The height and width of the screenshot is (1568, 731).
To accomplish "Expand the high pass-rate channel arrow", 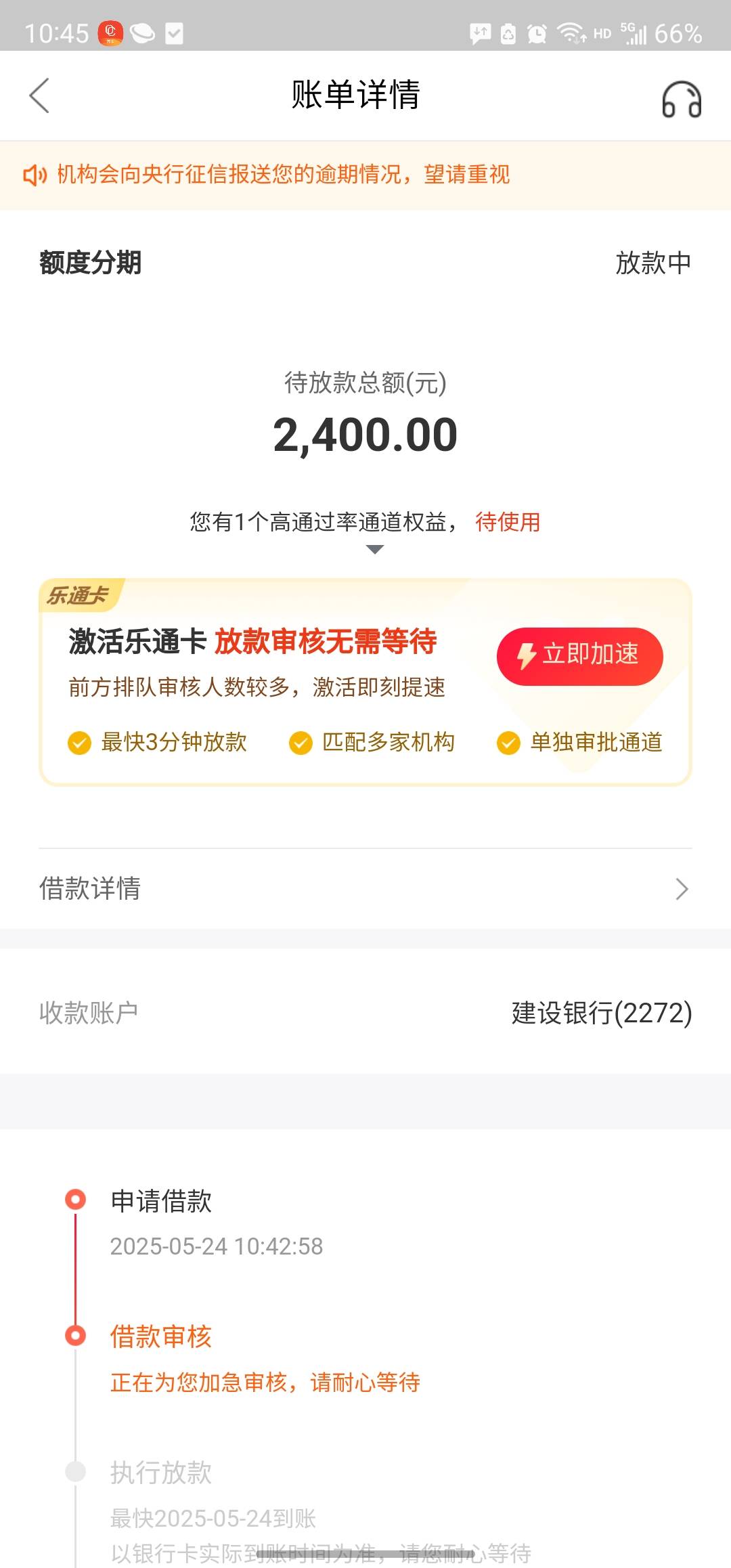I will [374, 550].
